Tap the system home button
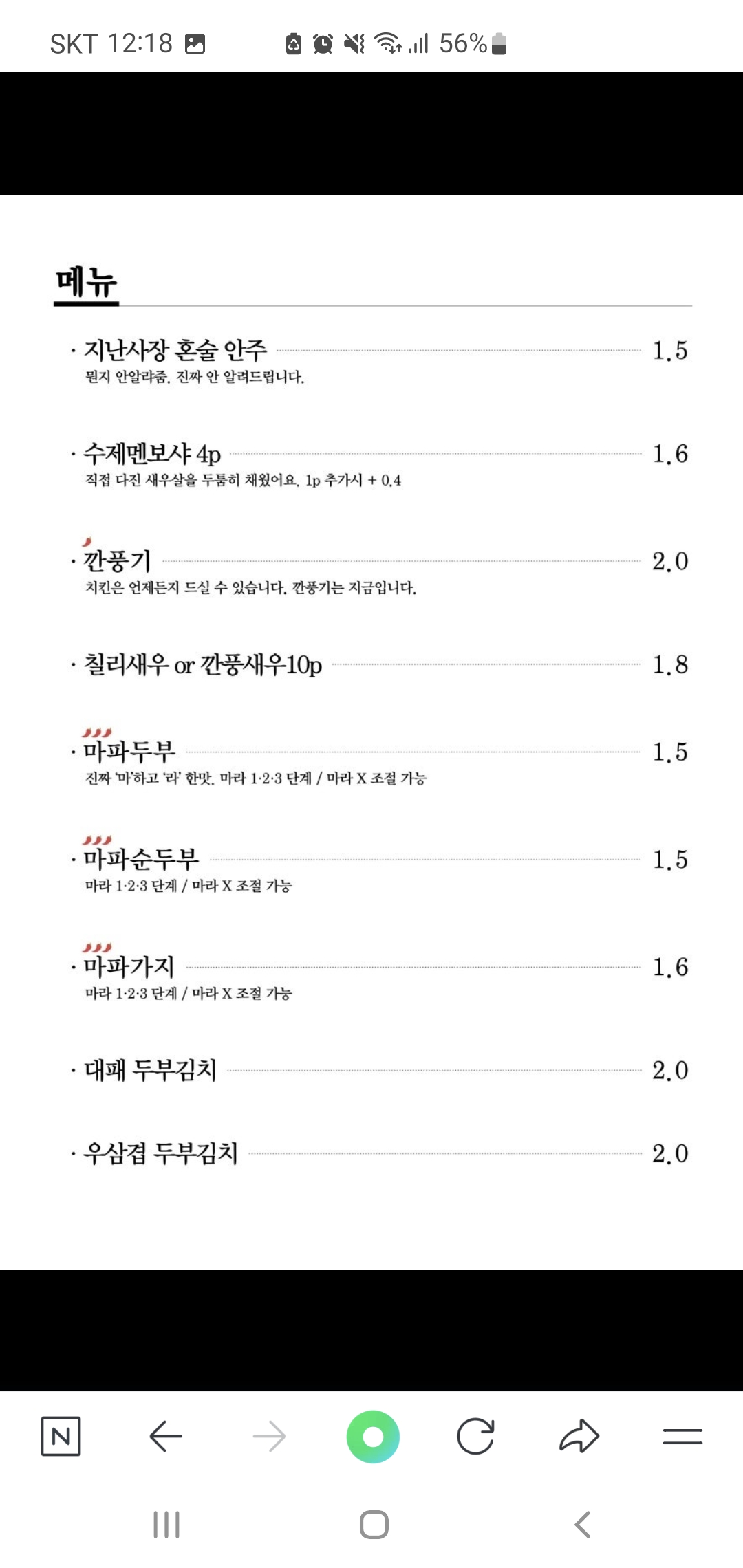The height and width of the screenshot is (1568, 743). [x=374, y=1524]
